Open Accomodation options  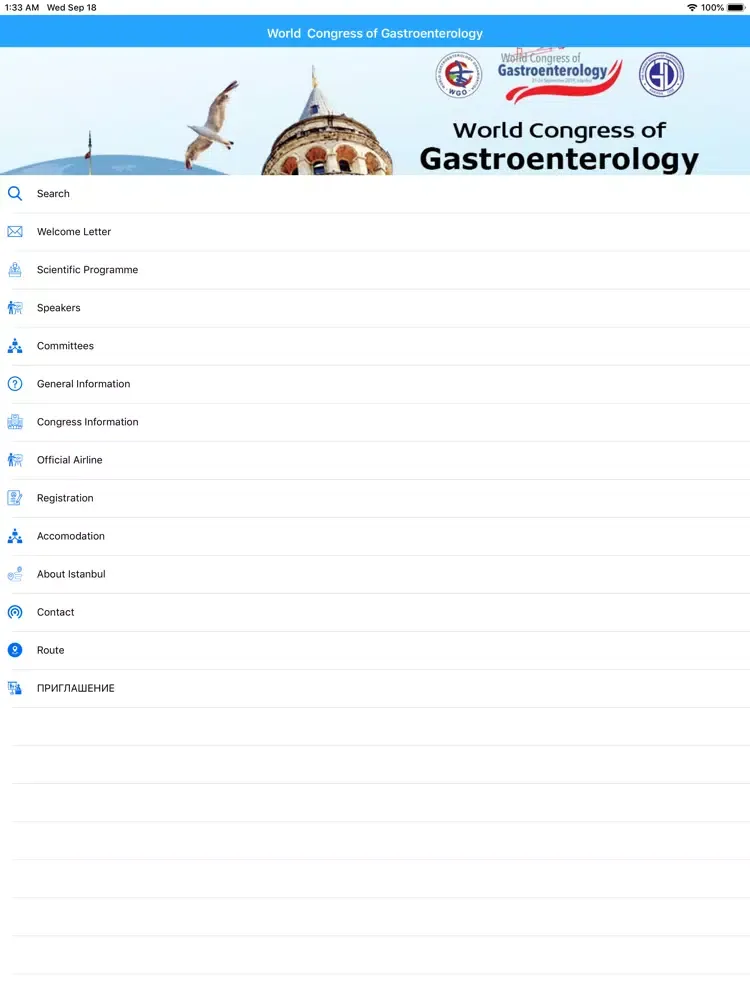[x=70, y=536]
